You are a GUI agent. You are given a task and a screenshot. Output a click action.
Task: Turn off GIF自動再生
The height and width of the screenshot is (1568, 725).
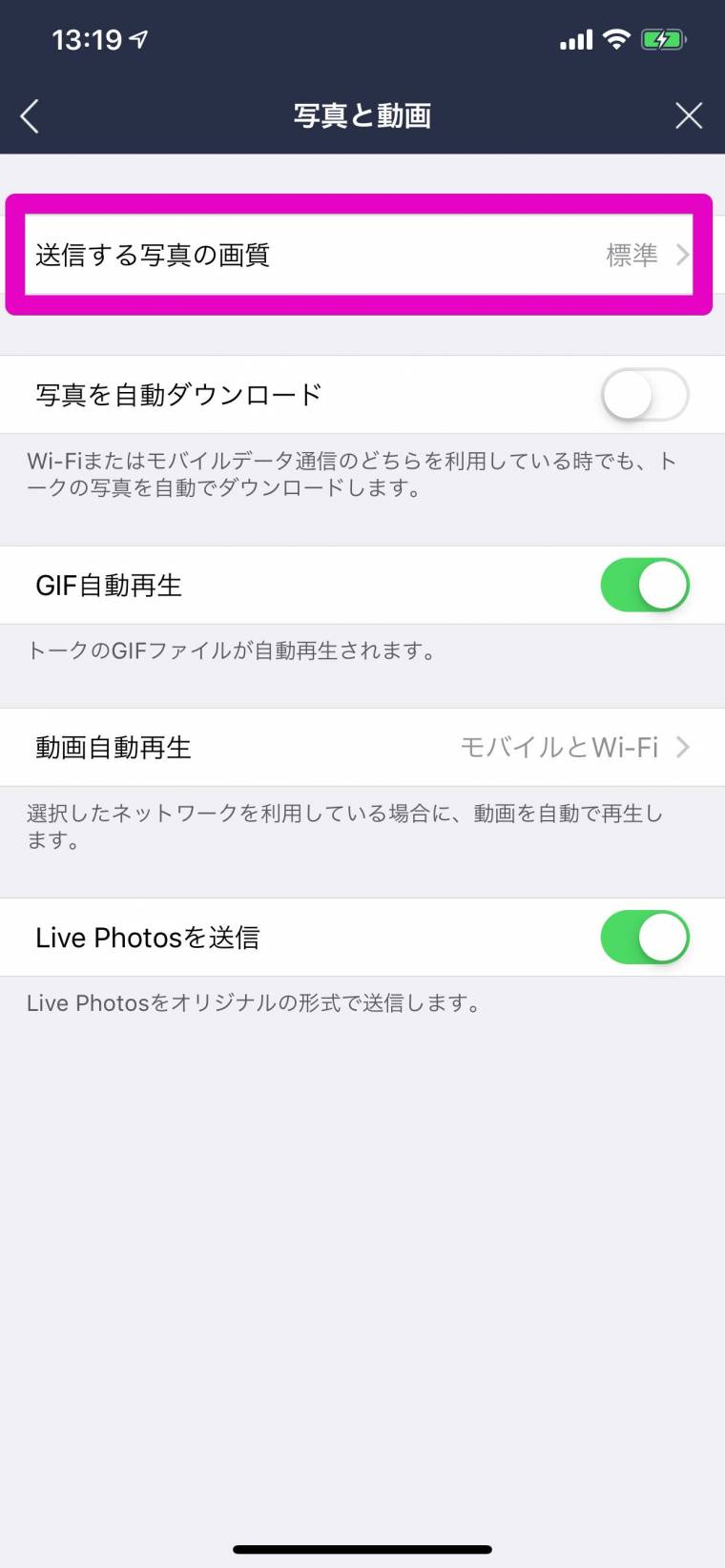pyautogui.click(x=645, y=586)
